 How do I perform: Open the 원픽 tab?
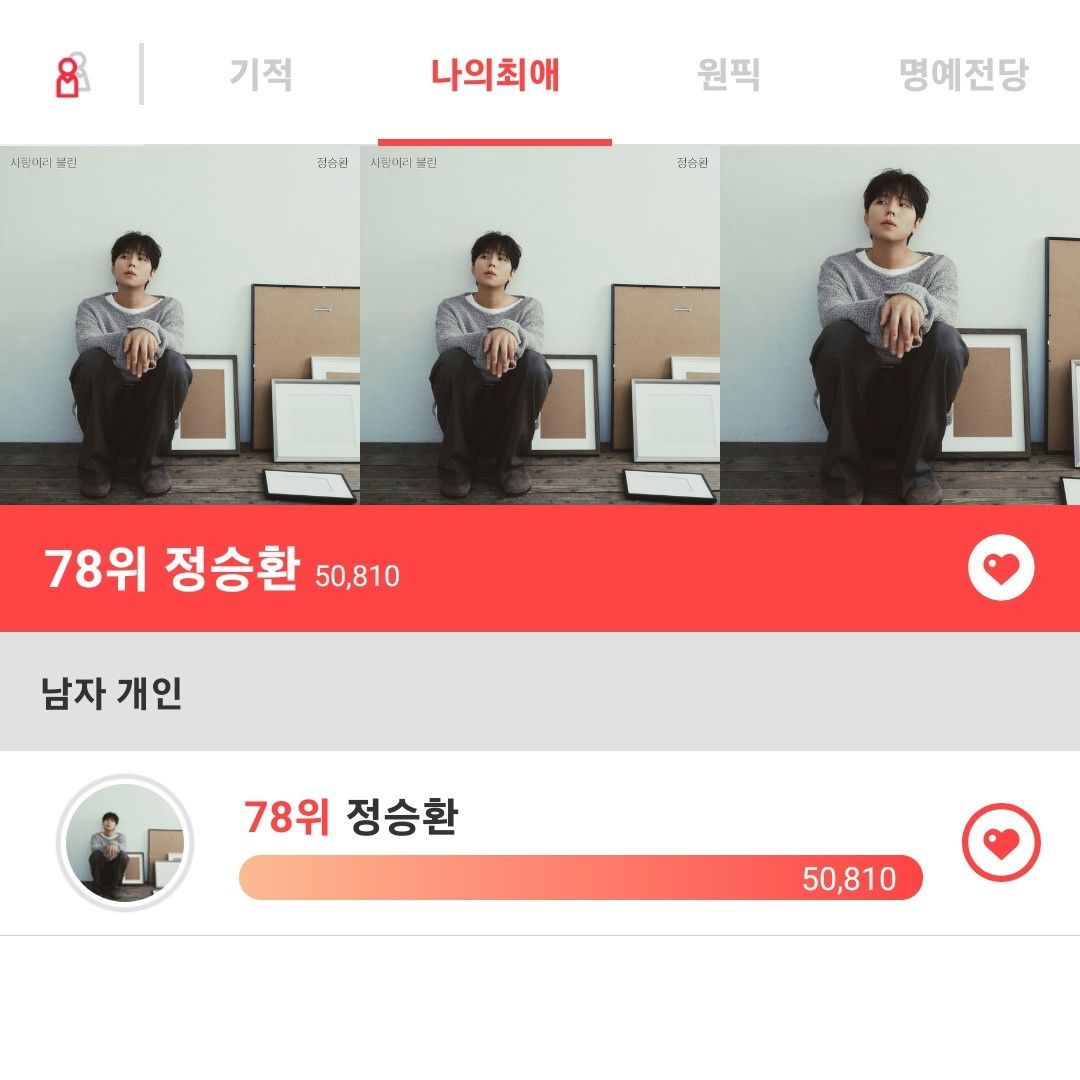click(728, 75)
